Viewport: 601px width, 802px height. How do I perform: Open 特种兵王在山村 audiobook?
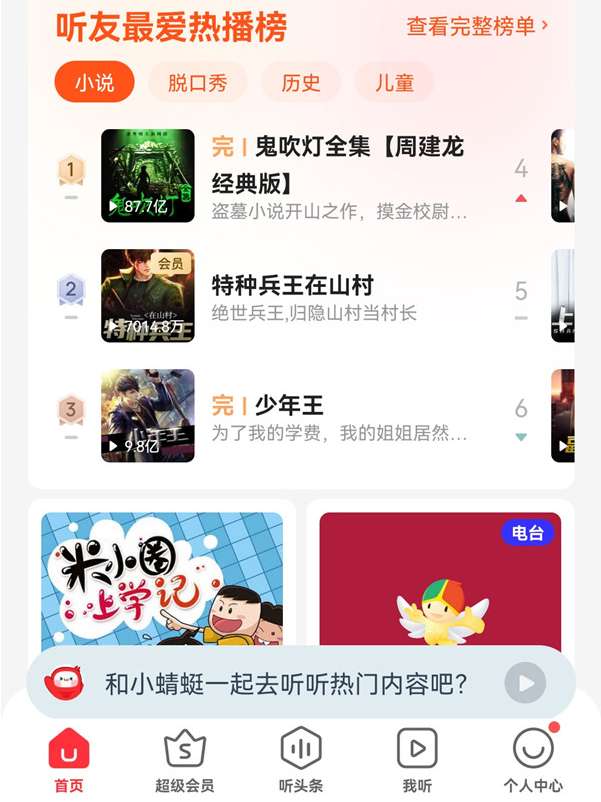pyautogui.click(x=293, y=286)
